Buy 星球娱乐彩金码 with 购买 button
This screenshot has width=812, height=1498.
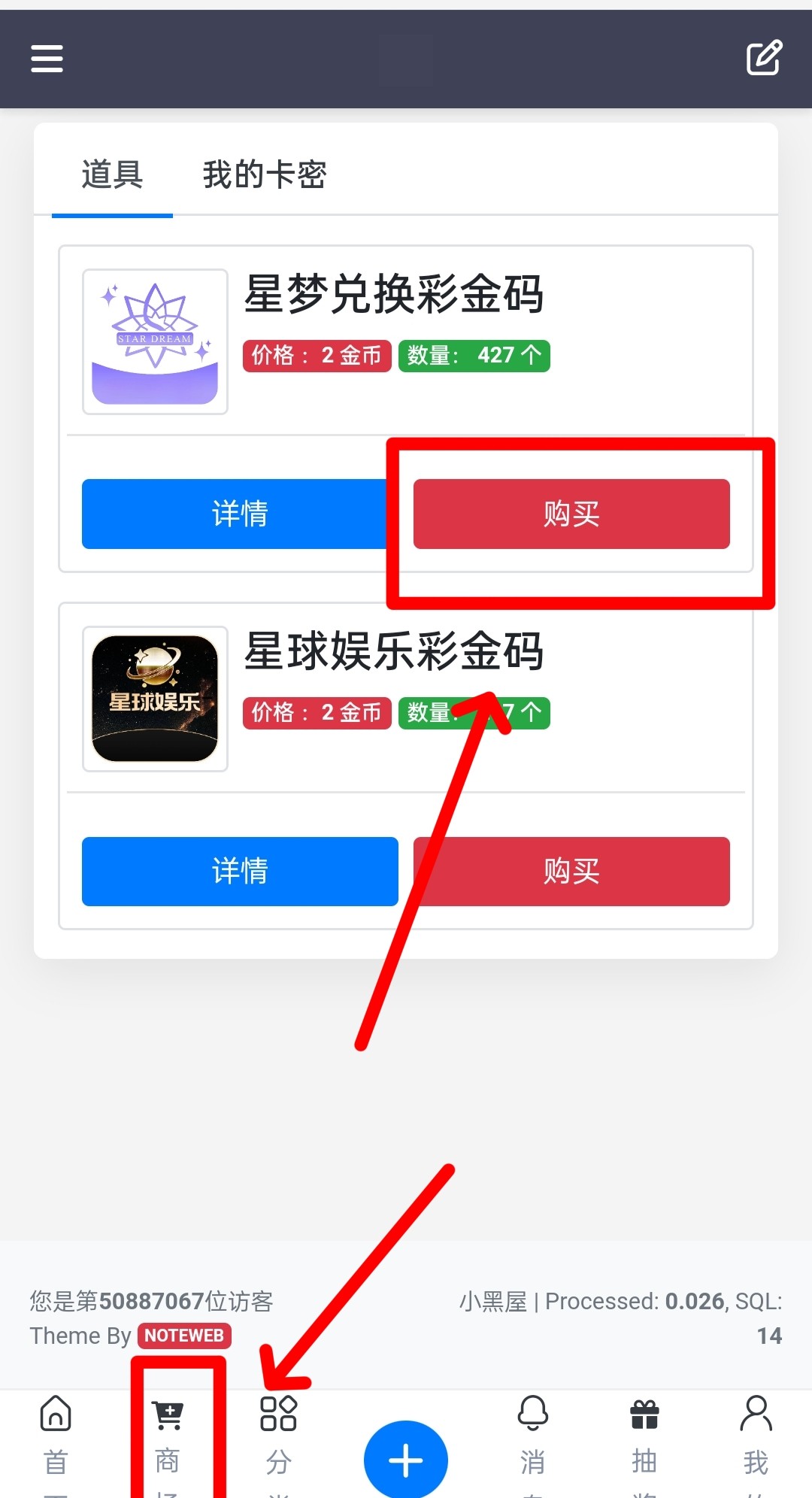[x=571, y=871]
